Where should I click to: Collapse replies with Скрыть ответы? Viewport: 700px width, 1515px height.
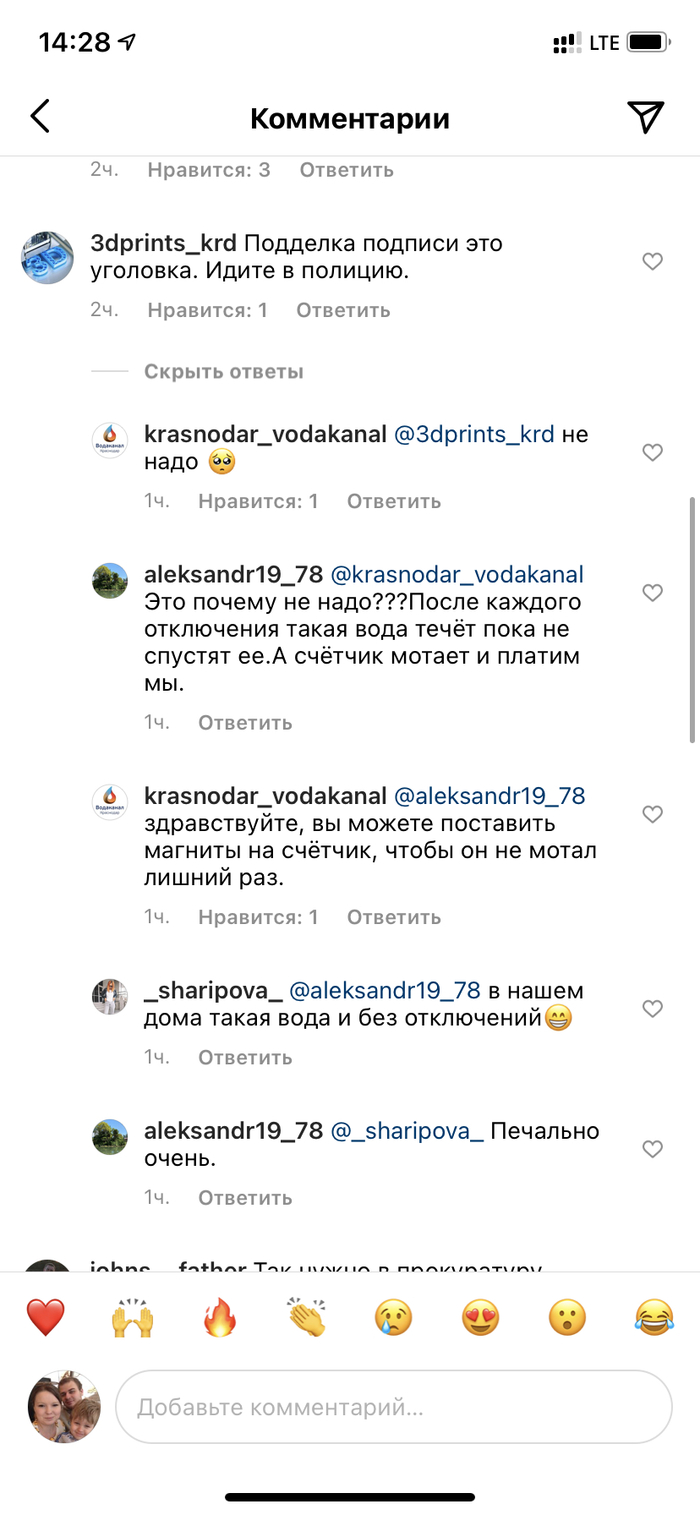[x=223, y=372]
